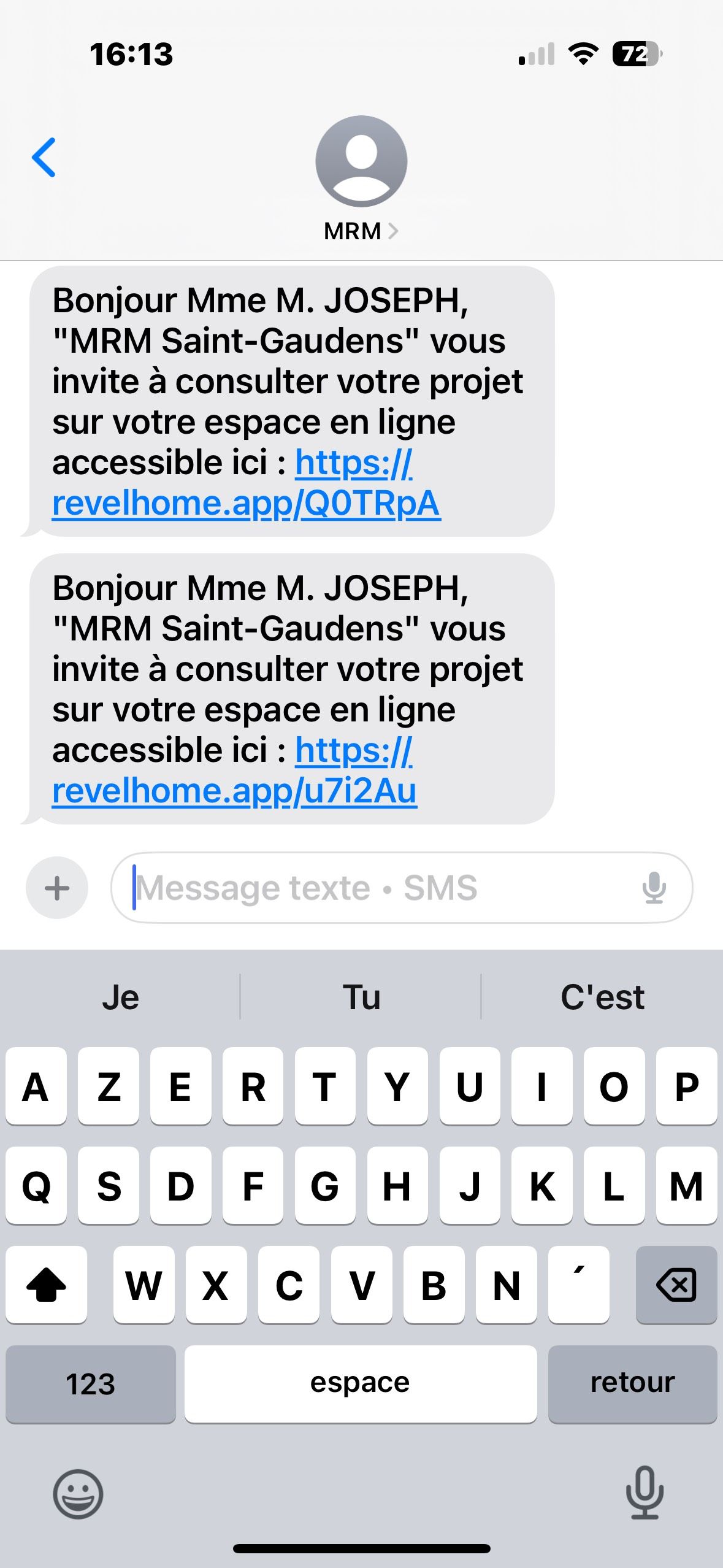This screenshot has width=723, height=1568.
Task: Tap the backspace key
Action: [676, 1285]
